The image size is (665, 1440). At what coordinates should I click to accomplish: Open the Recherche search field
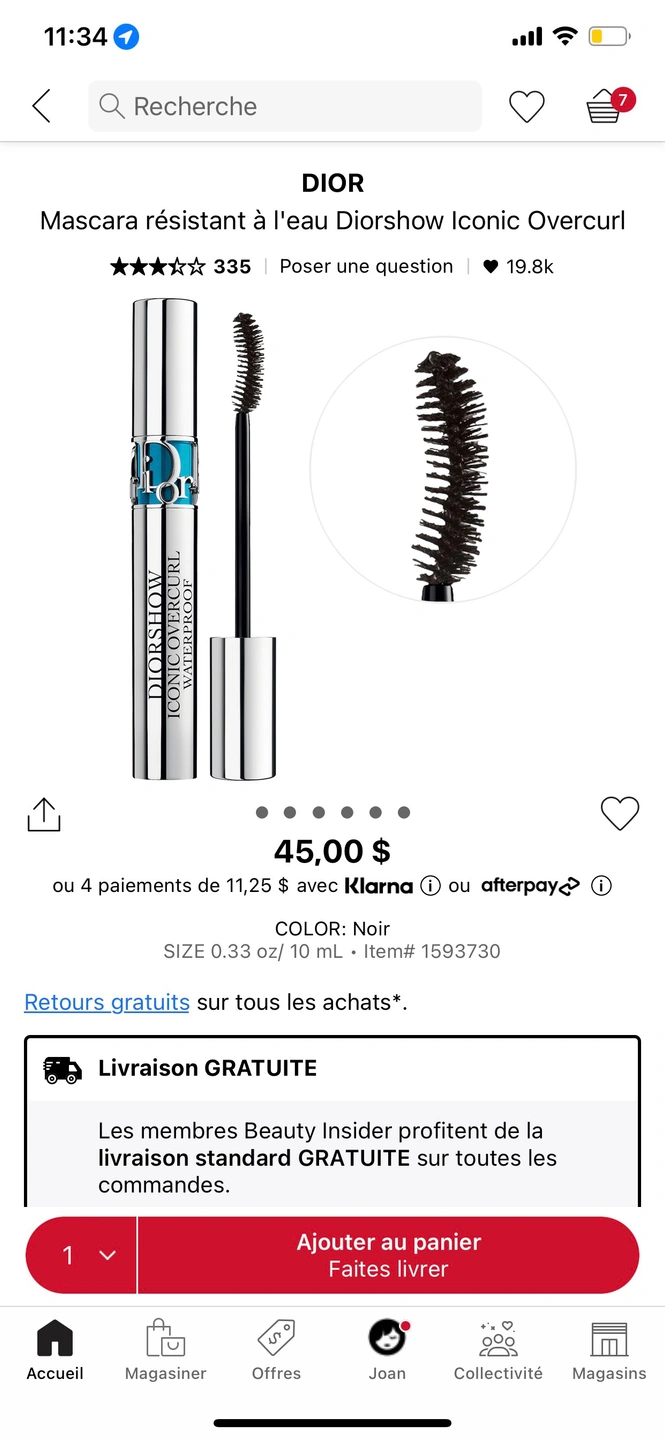[285, 106]
